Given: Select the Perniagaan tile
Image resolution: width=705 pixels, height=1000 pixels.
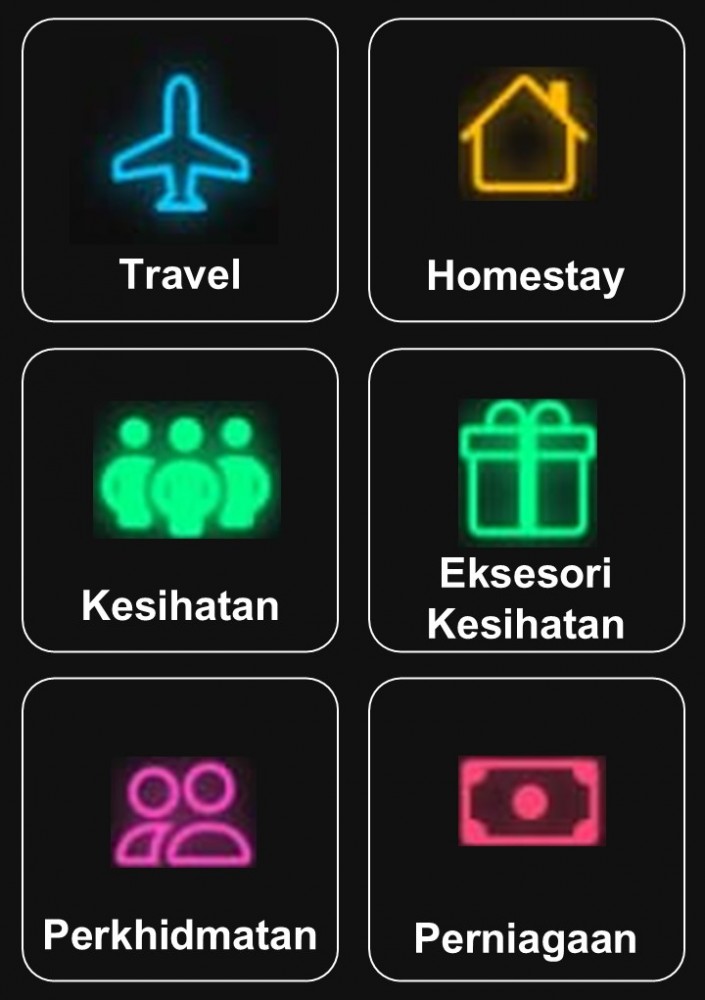Looking at the screenshot, I should click(x=526, y=830).
